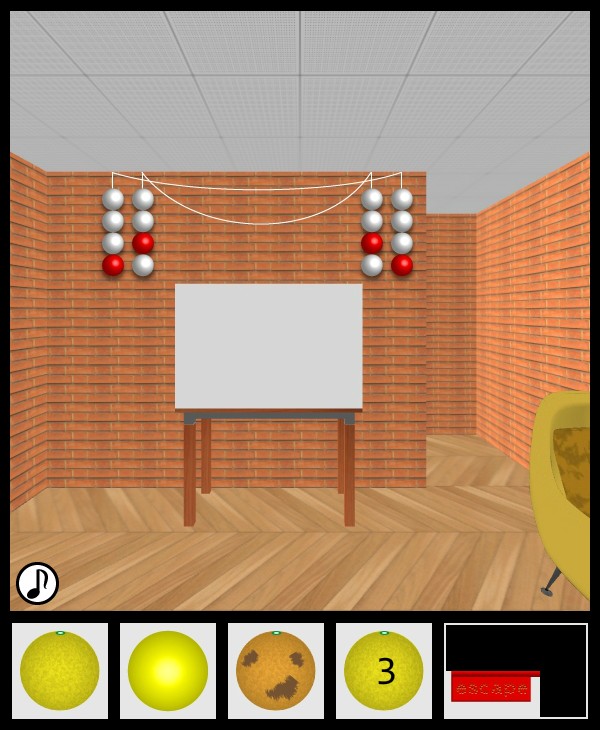Select the textured yellow ball in inventory
This screenshot has width=600, height=730.
click(60, 670)
